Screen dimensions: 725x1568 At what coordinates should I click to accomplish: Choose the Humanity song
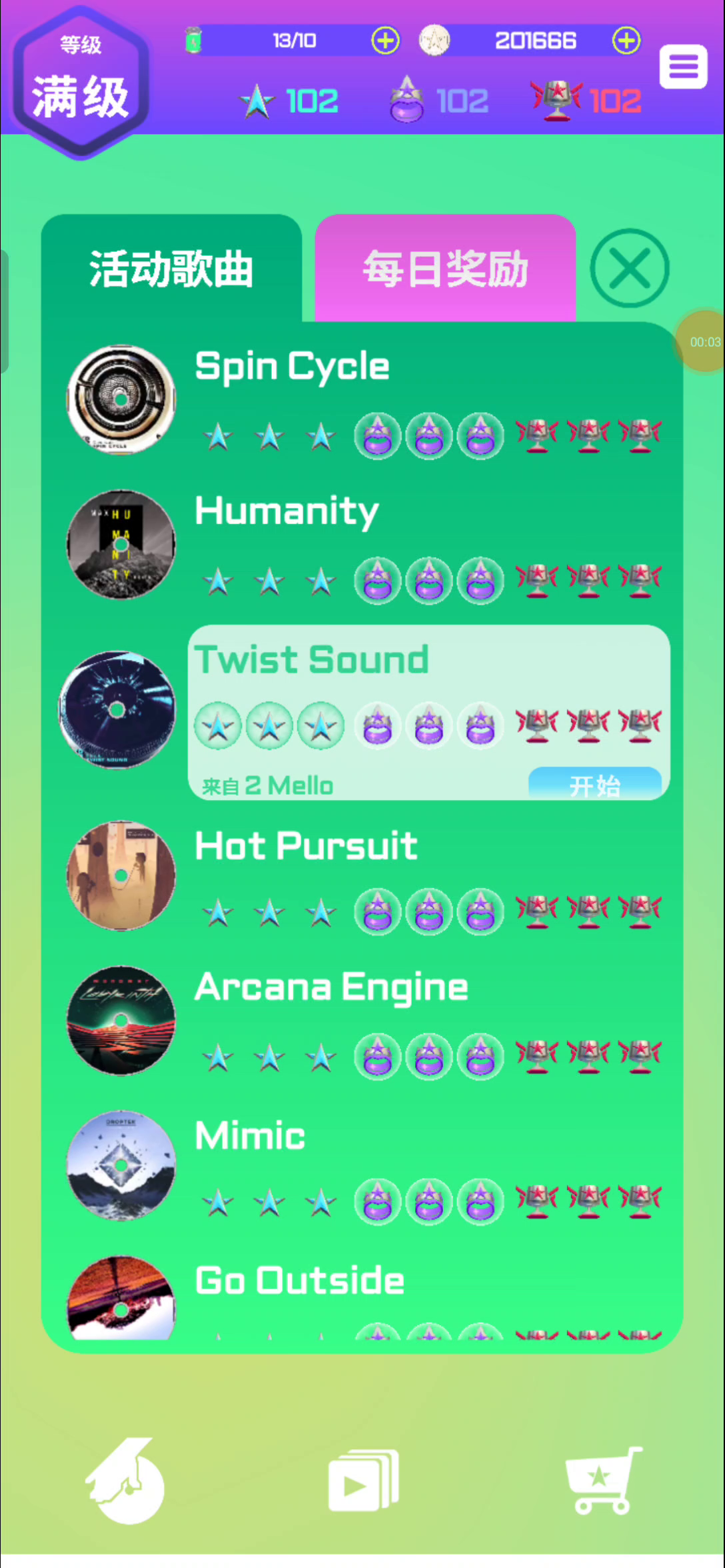click(363, 545)
